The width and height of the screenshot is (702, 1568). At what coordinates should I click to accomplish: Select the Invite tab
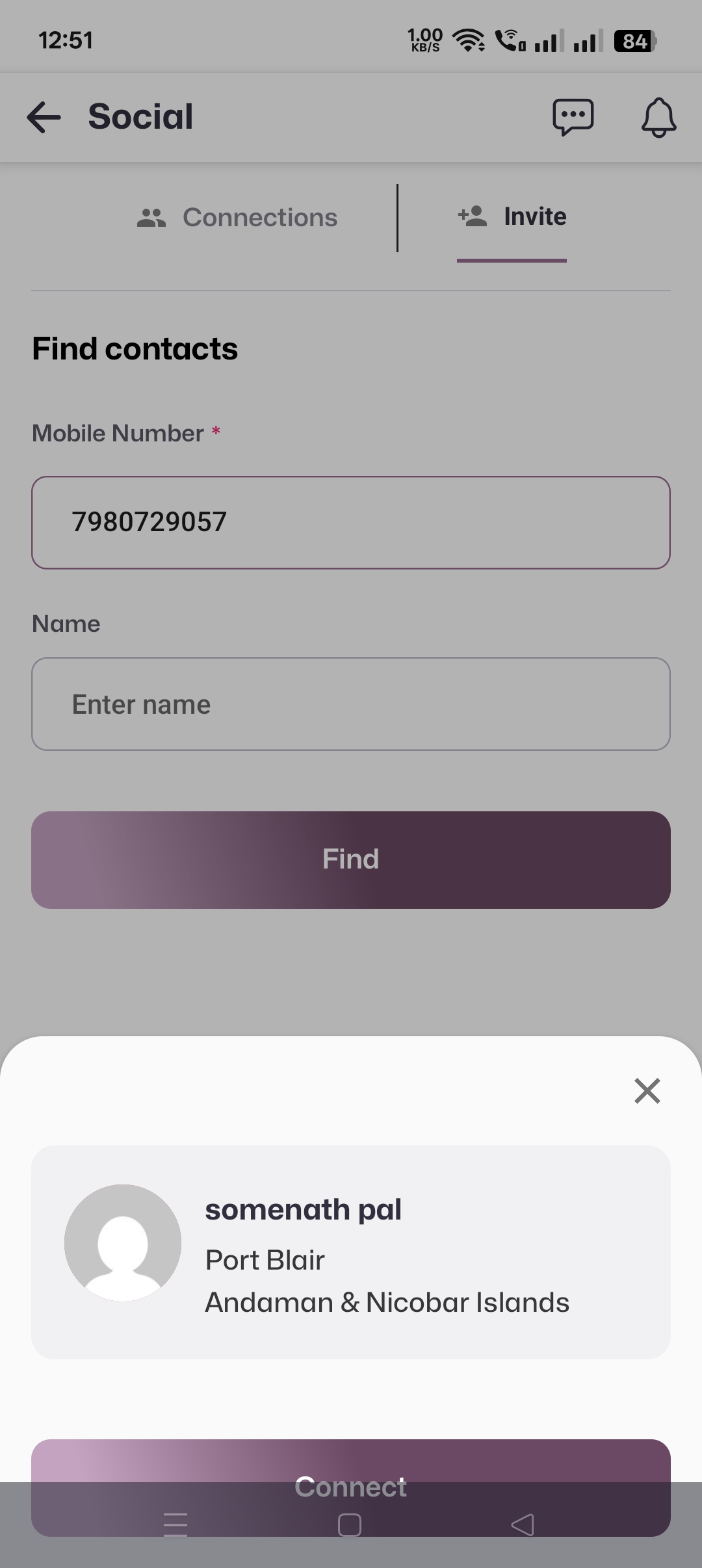click(512, 217)
